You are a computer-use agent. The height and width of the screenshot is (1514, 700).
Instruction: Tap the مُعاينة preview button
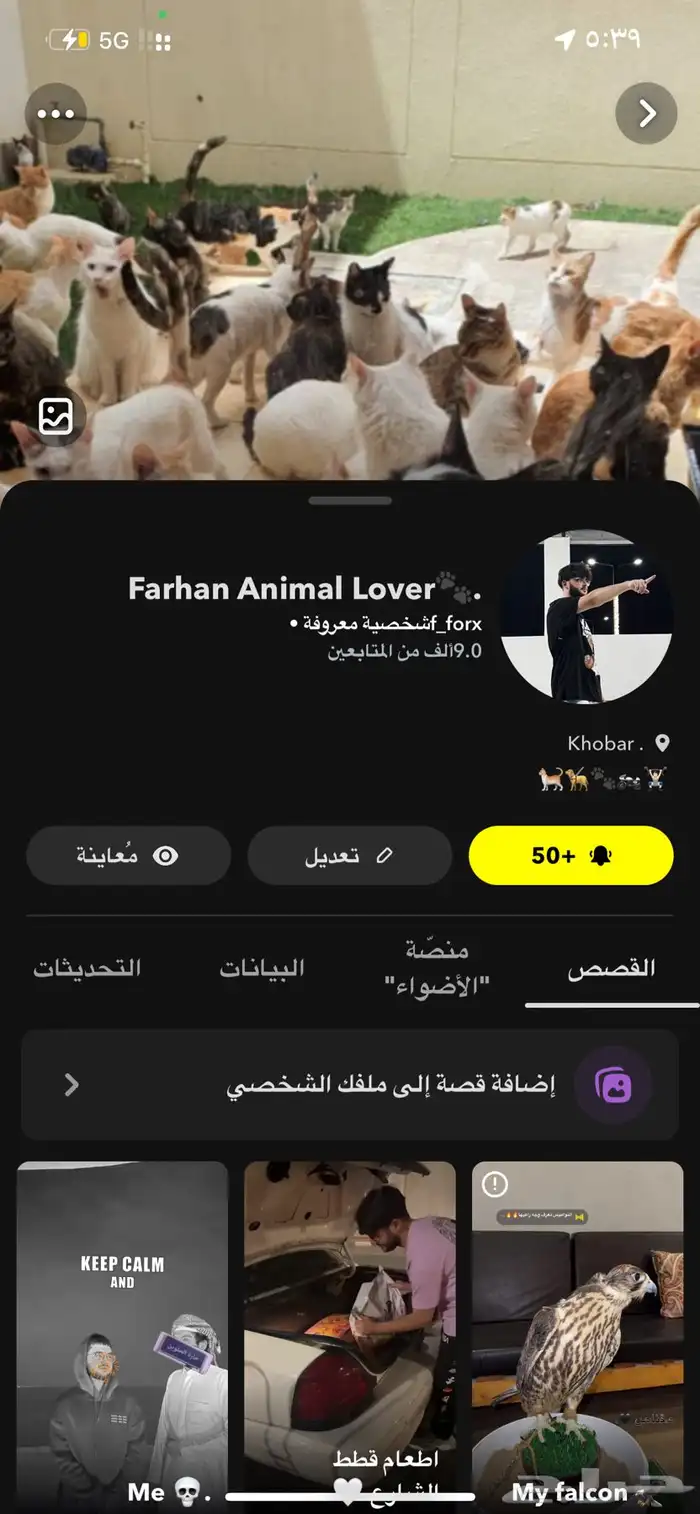click(128, 856)
